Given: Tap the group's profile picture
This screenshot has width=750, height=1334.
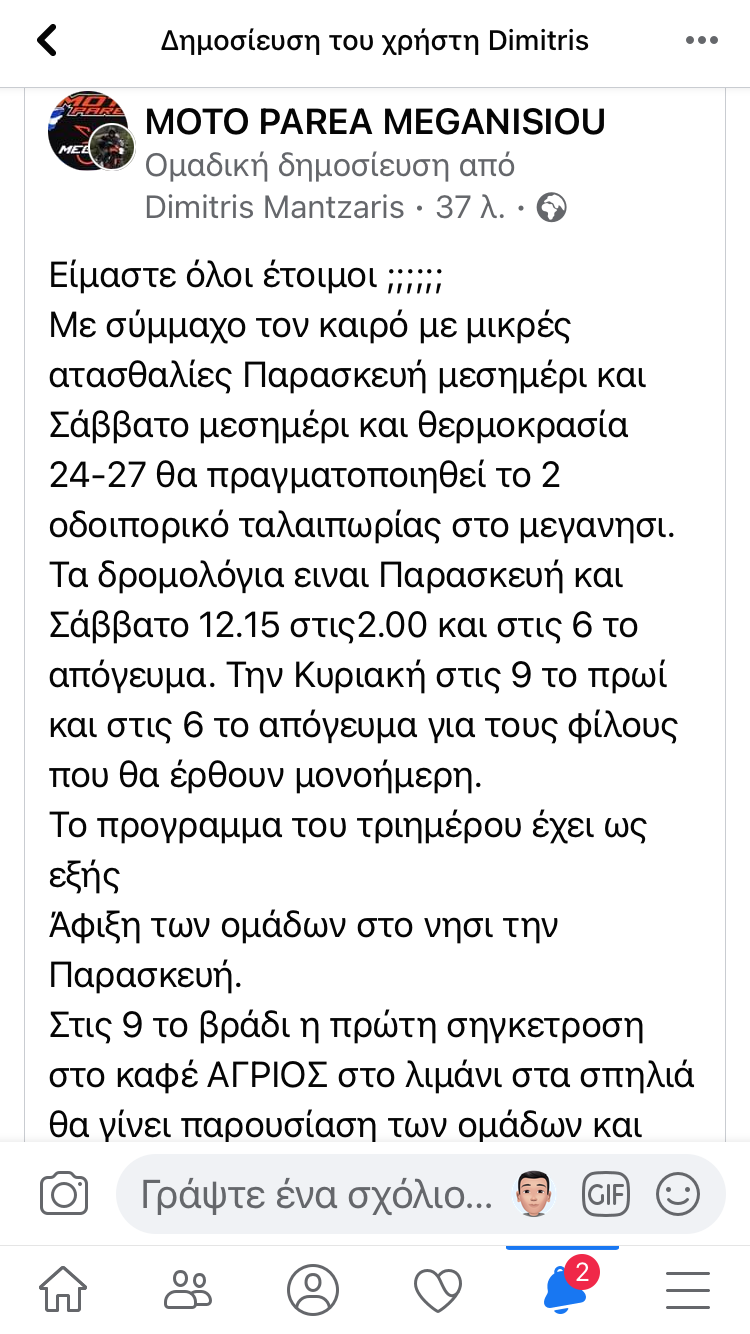Looking at the screenshot, I should point(89,132).
